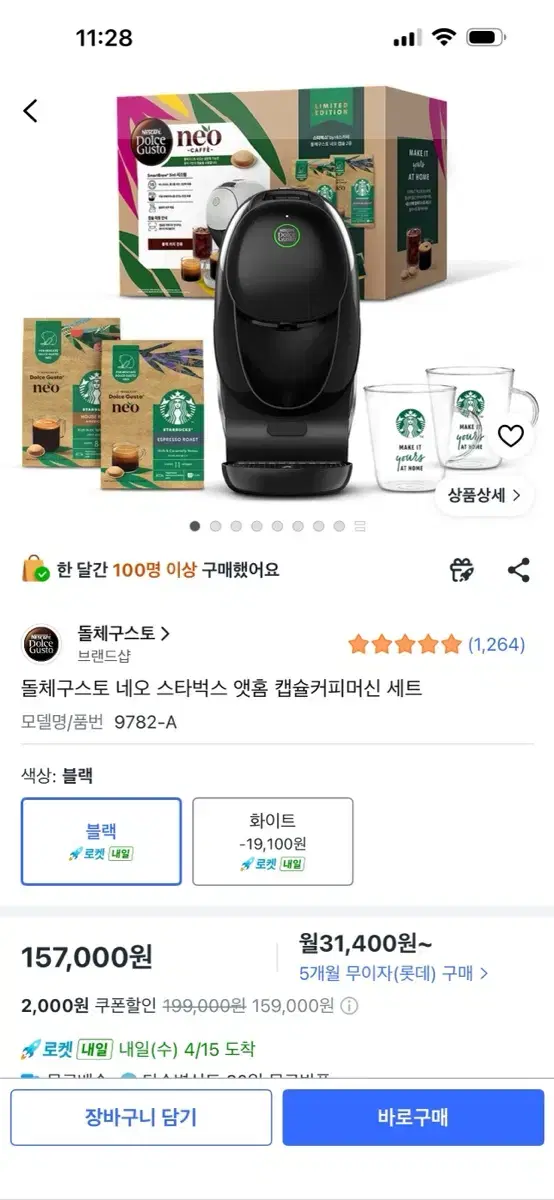Select the 블랙 color option
The height and width of the screenshot is (1200, 554).
[x=101, y=841]
